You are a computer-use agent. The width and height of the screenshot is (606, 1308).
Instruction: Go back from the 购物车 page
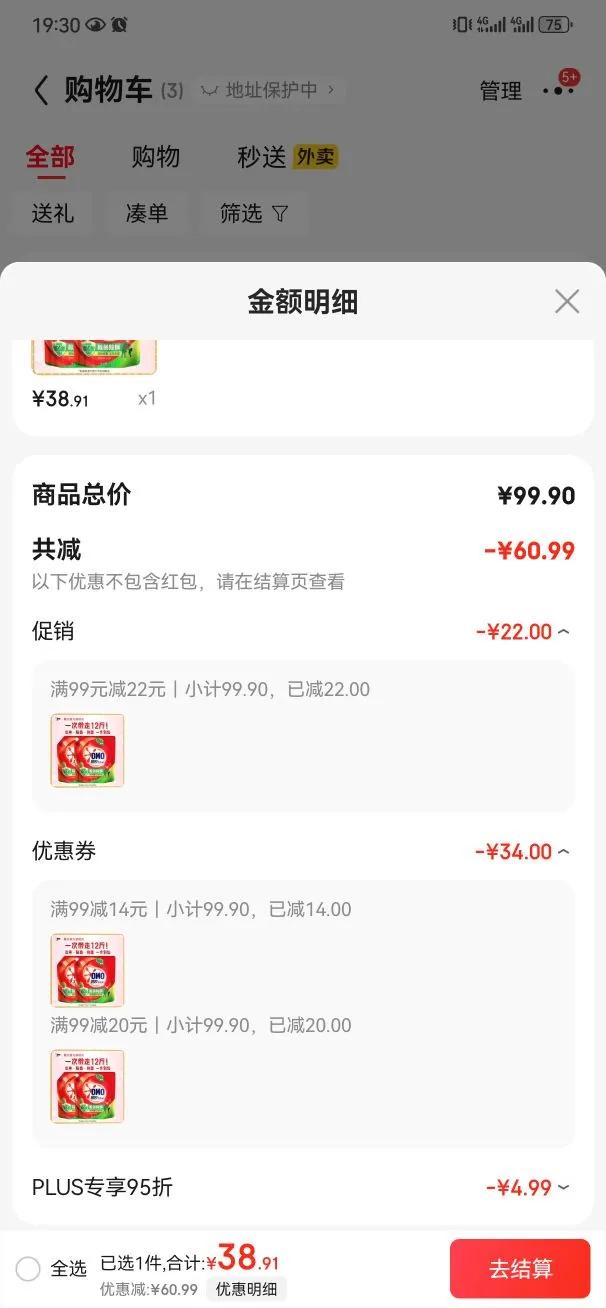point(41,91)
